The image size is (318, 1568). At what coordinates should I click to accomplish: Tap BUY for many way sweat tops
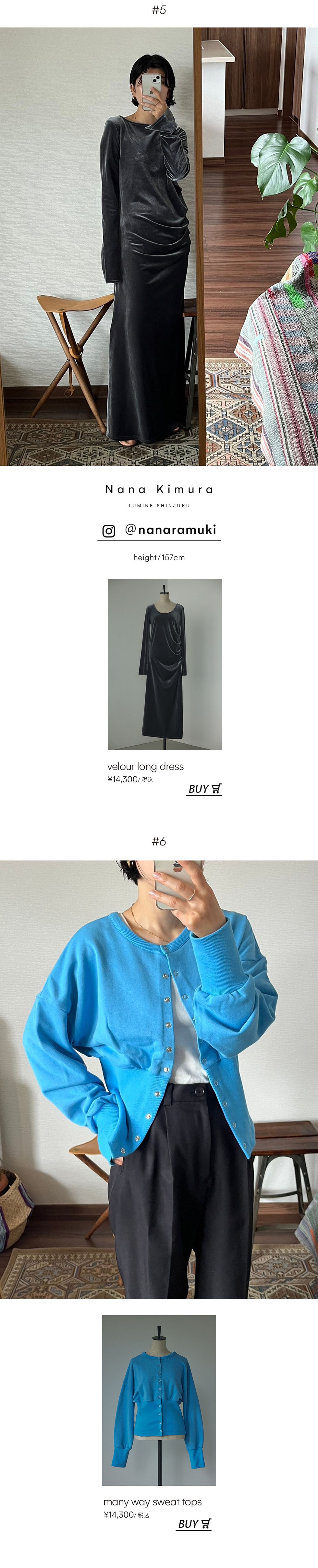(194, 1524)
